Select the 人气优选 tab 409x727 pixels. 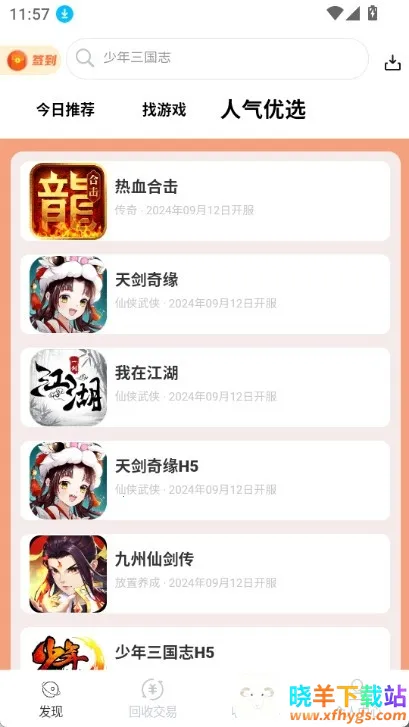pyautogui.click(x=263, y=109)
